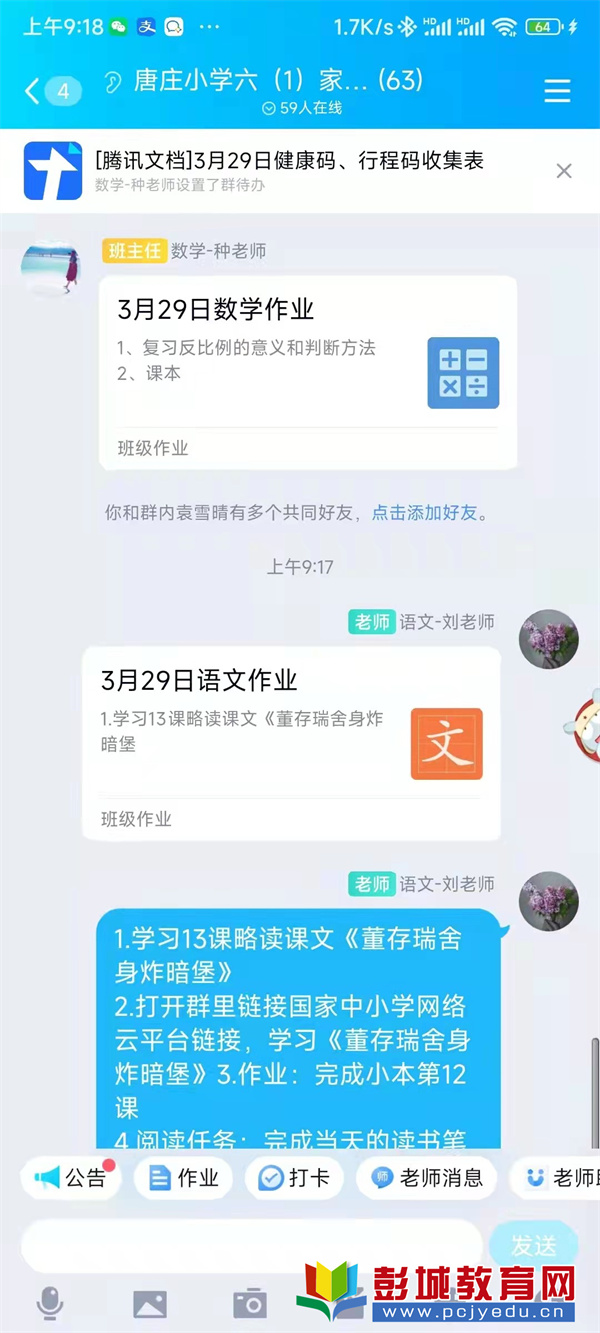Open the 作业 homework shortcut
Viewport: 600px width, 1333px height.
184,1178
